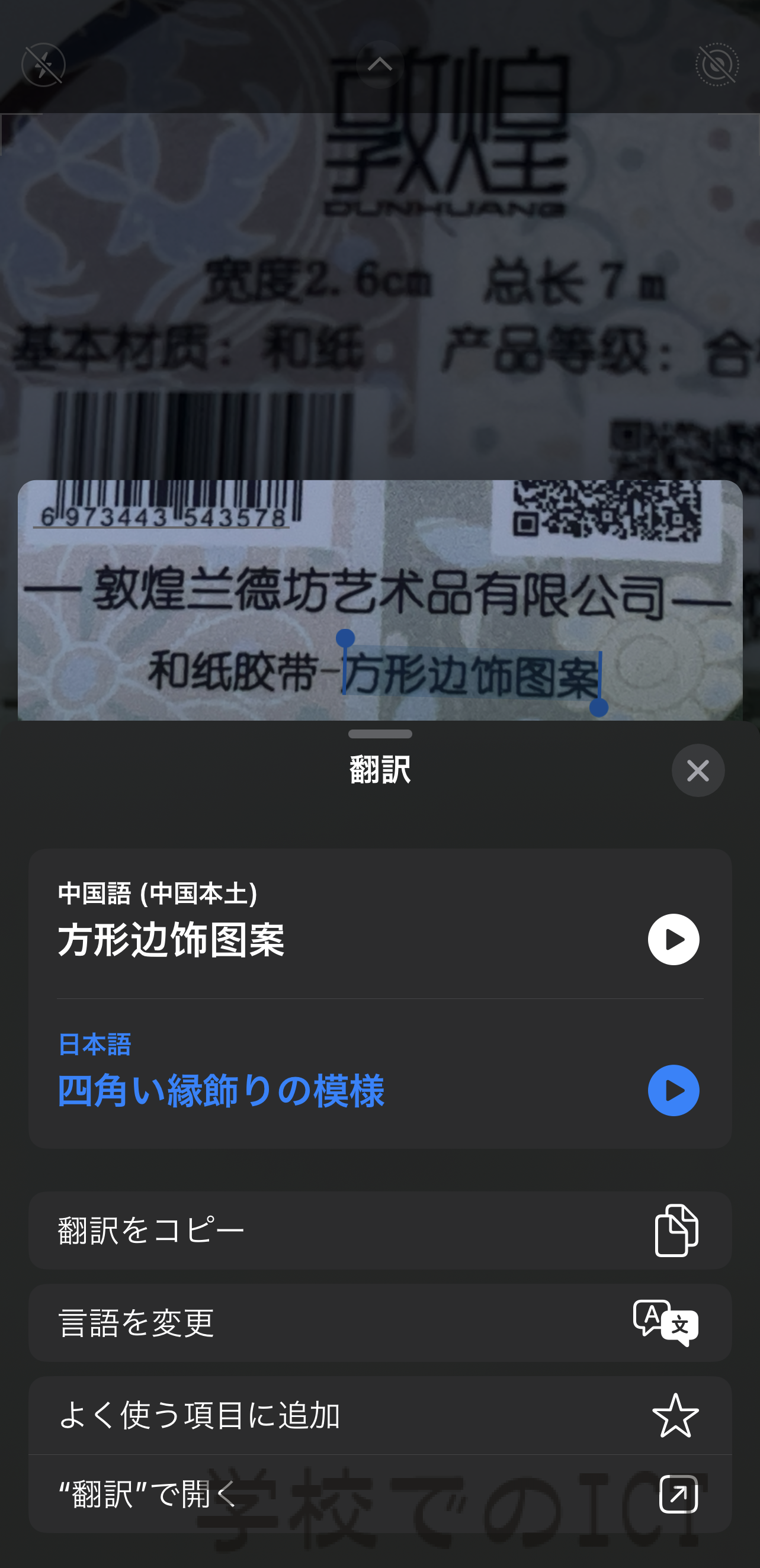Toggle the Live Photo icon
The height and width of the screenshot is (1568, 760).
click(x=717, y=65)
